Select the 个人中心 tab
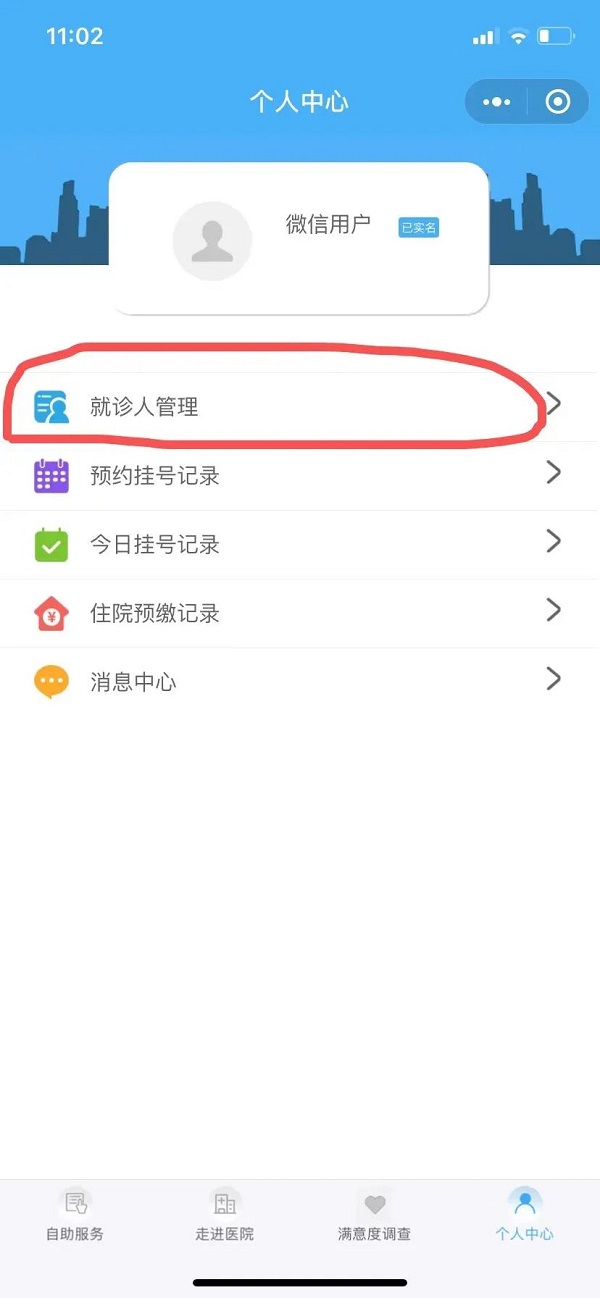 click(x=524, y=1215)
